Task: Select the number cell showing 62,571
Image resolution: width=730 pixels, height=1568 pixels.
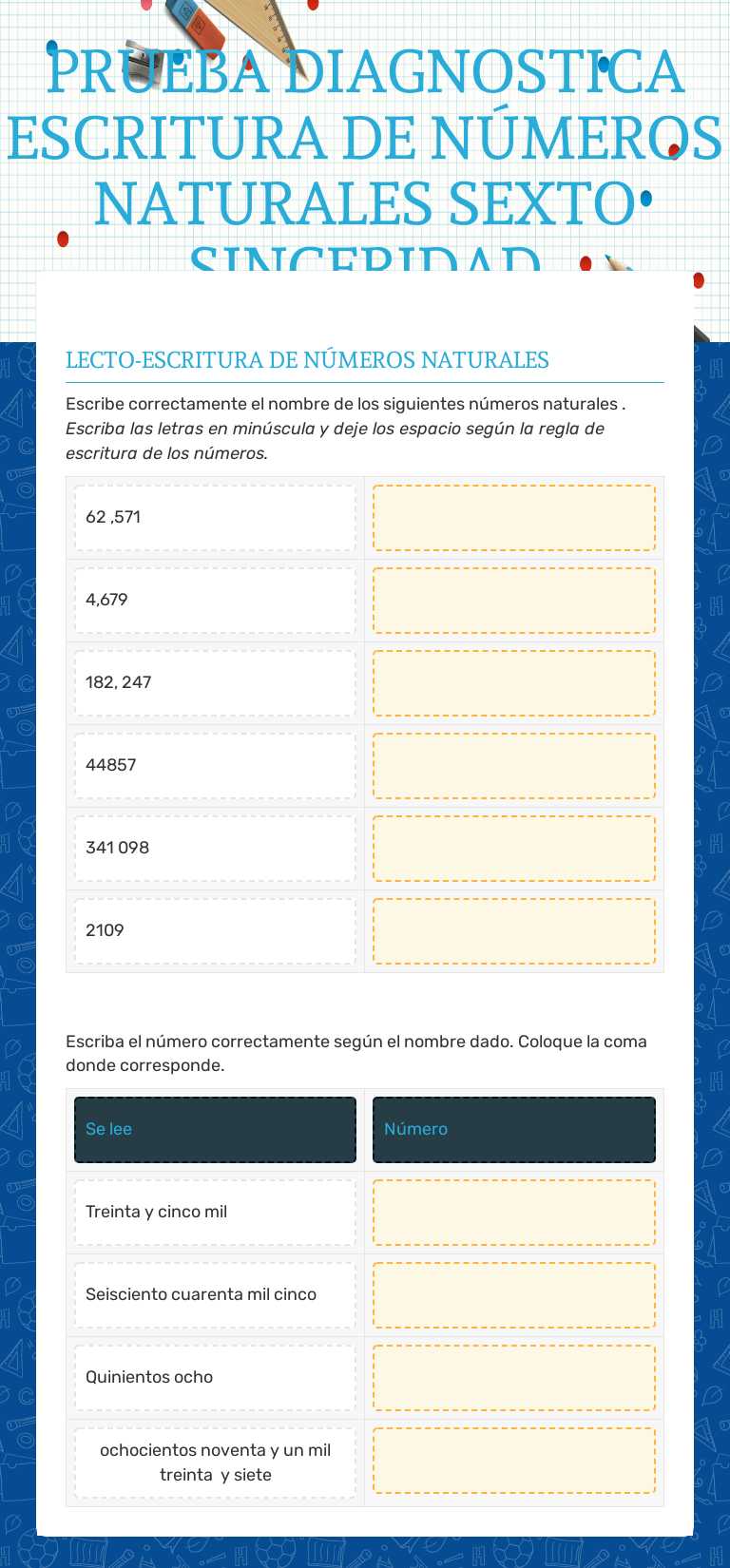Action: (214, 518)
